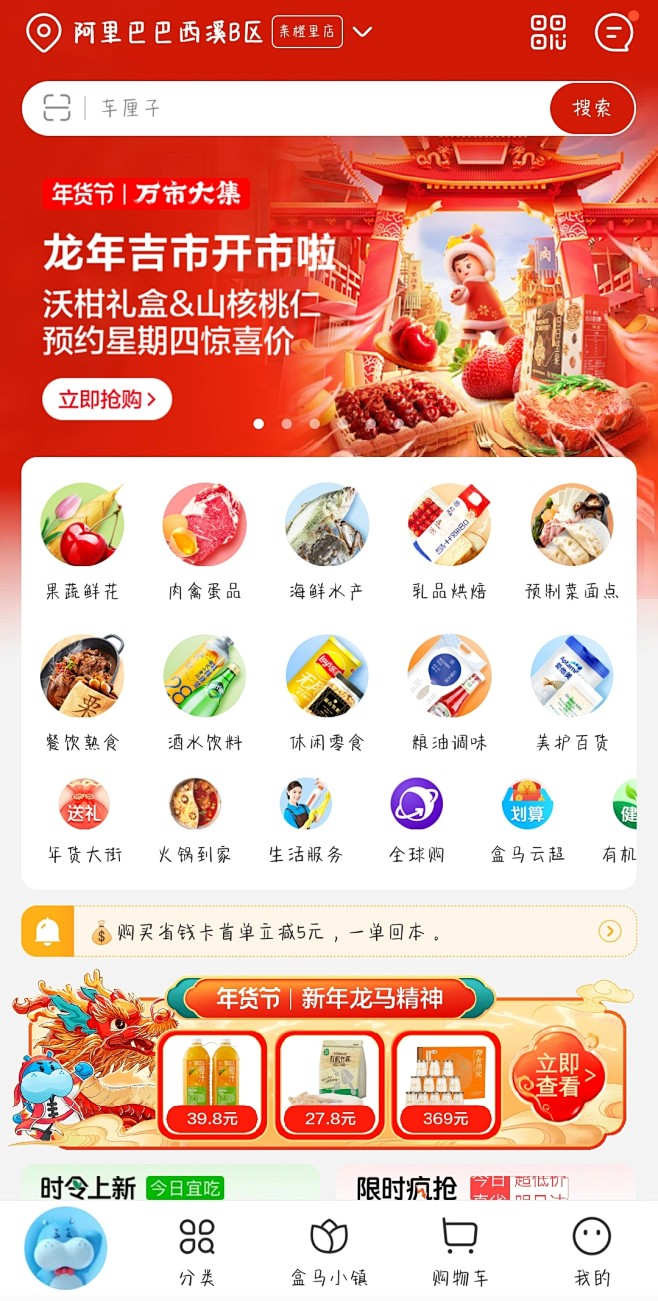Open the 果蔬鲜花 category
Screen dimensions: 658x1301
coord(82,541)
